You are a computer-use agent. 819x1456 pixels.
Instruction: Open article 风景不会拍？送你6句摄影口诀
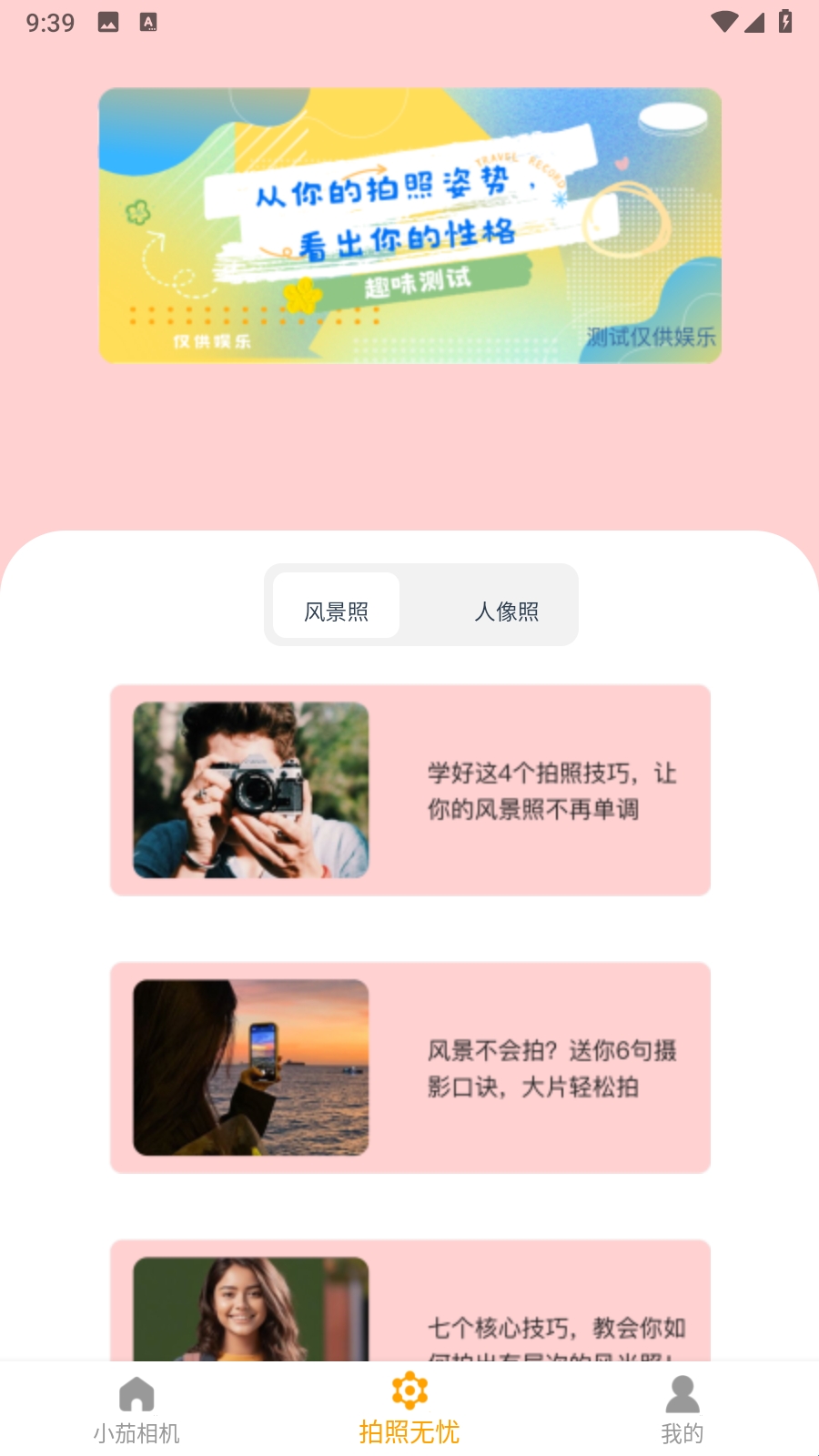409,1067
